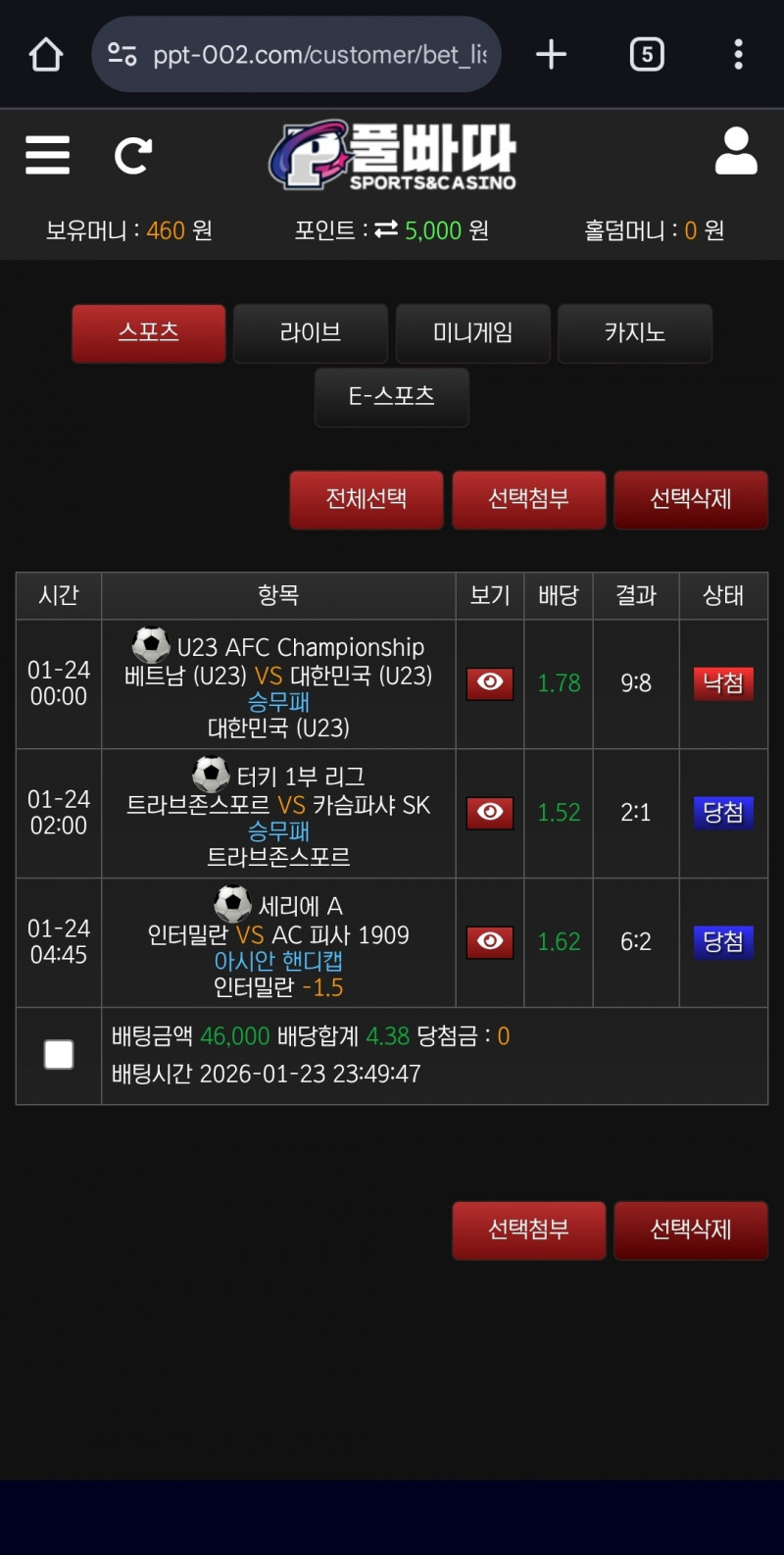View details of the 세리에 A bet
The height and width of the screenshot is (1555, 784).
[x=490, y=942]
